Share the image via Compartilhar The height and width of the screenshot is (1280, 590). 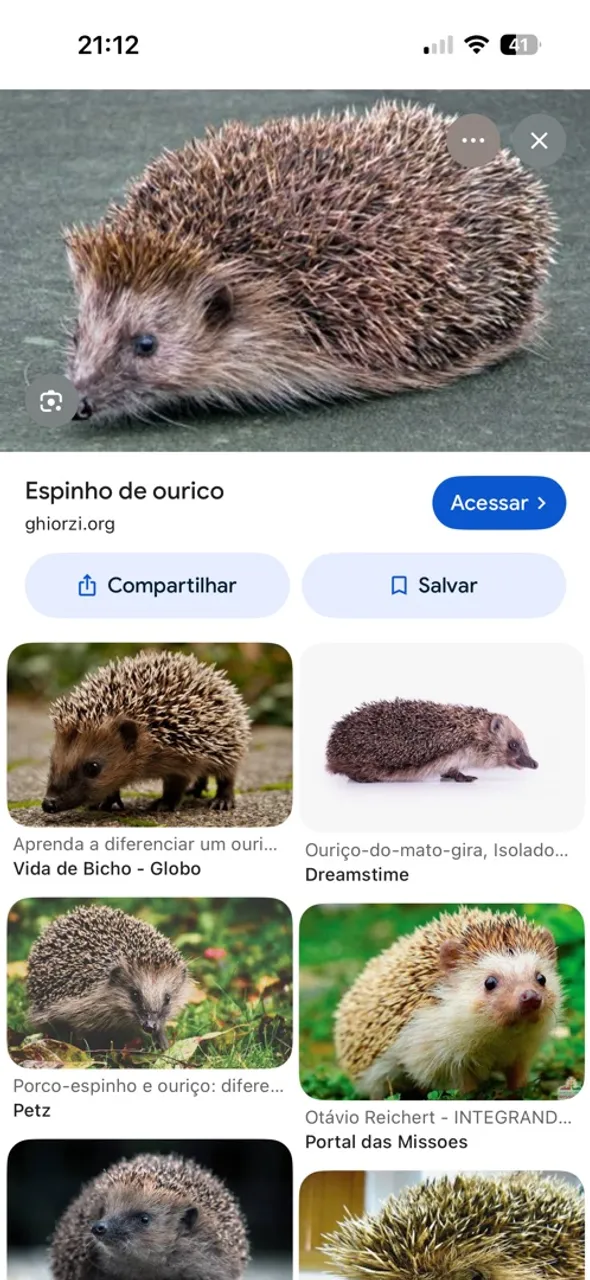click(x=157, y=585)
